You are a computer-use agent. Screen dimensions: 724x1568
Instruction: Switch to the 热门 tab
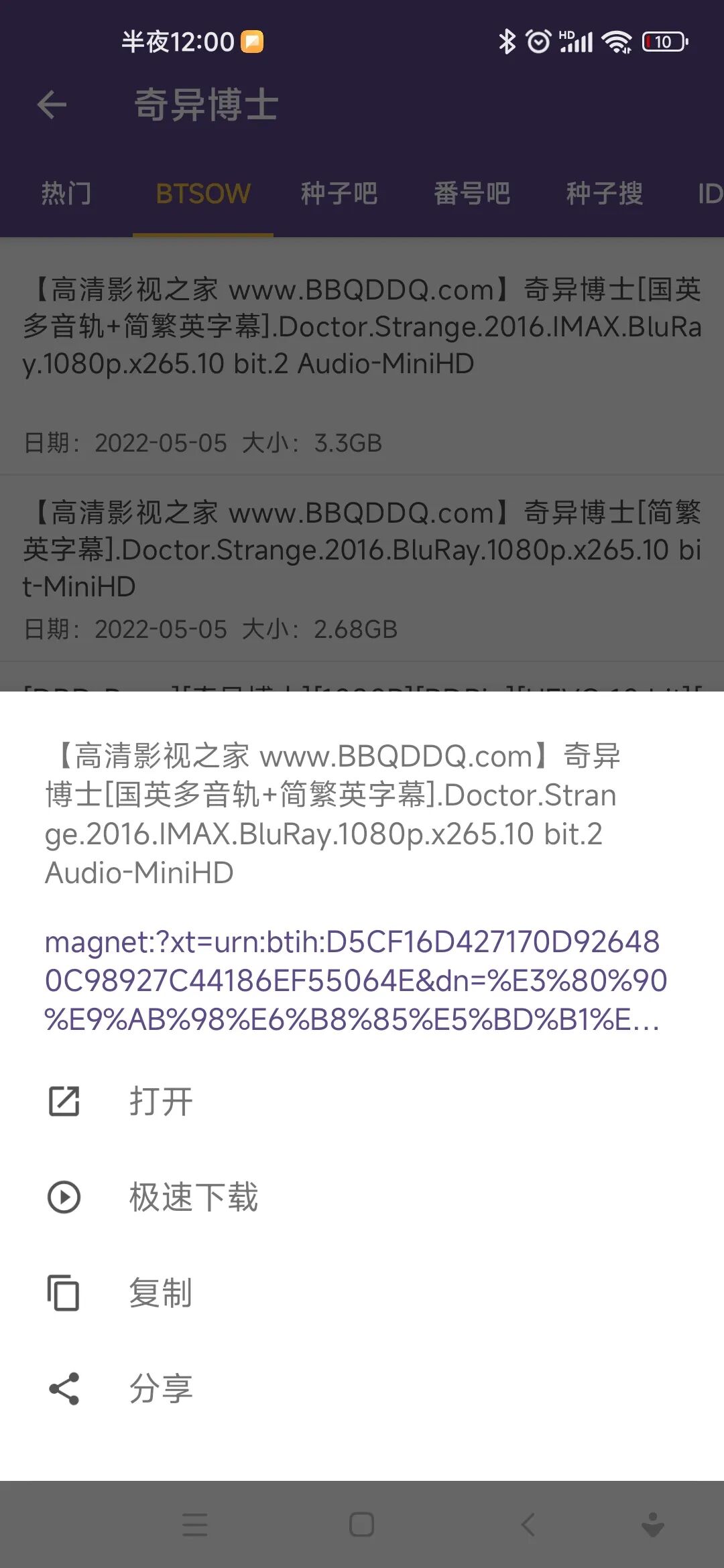66,194
